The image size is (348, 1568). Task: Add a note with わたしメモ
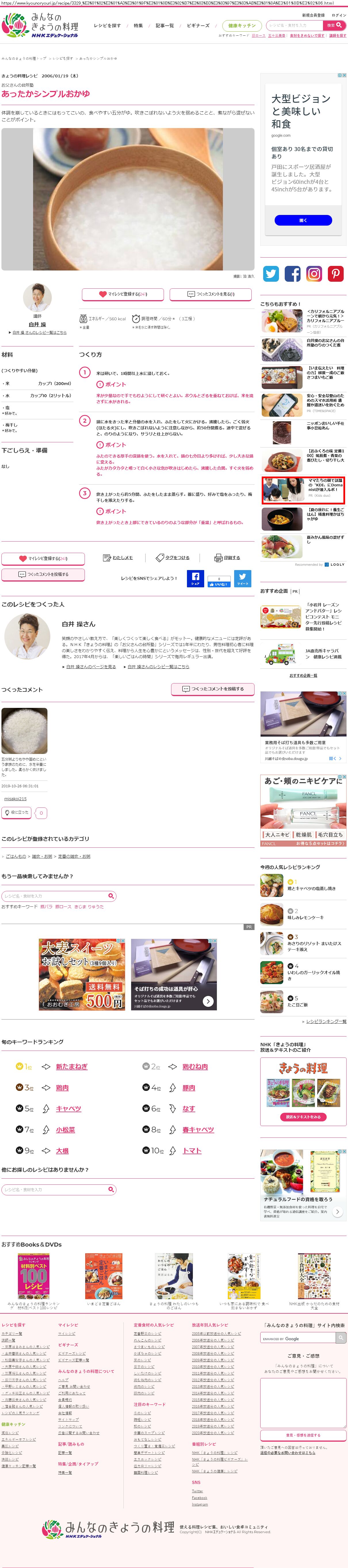point(118,558)
